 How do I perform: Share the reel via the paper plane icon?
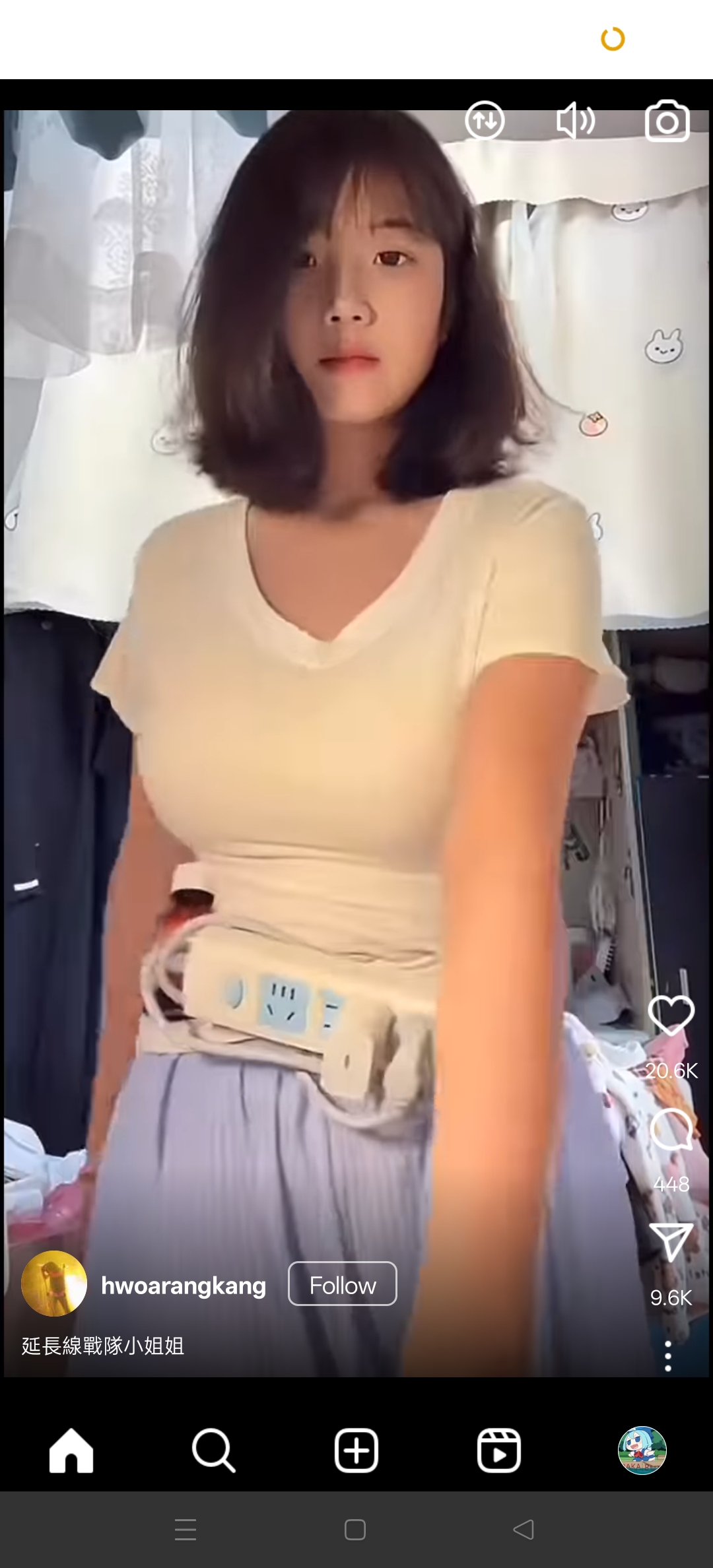[x=671, y=1242]
